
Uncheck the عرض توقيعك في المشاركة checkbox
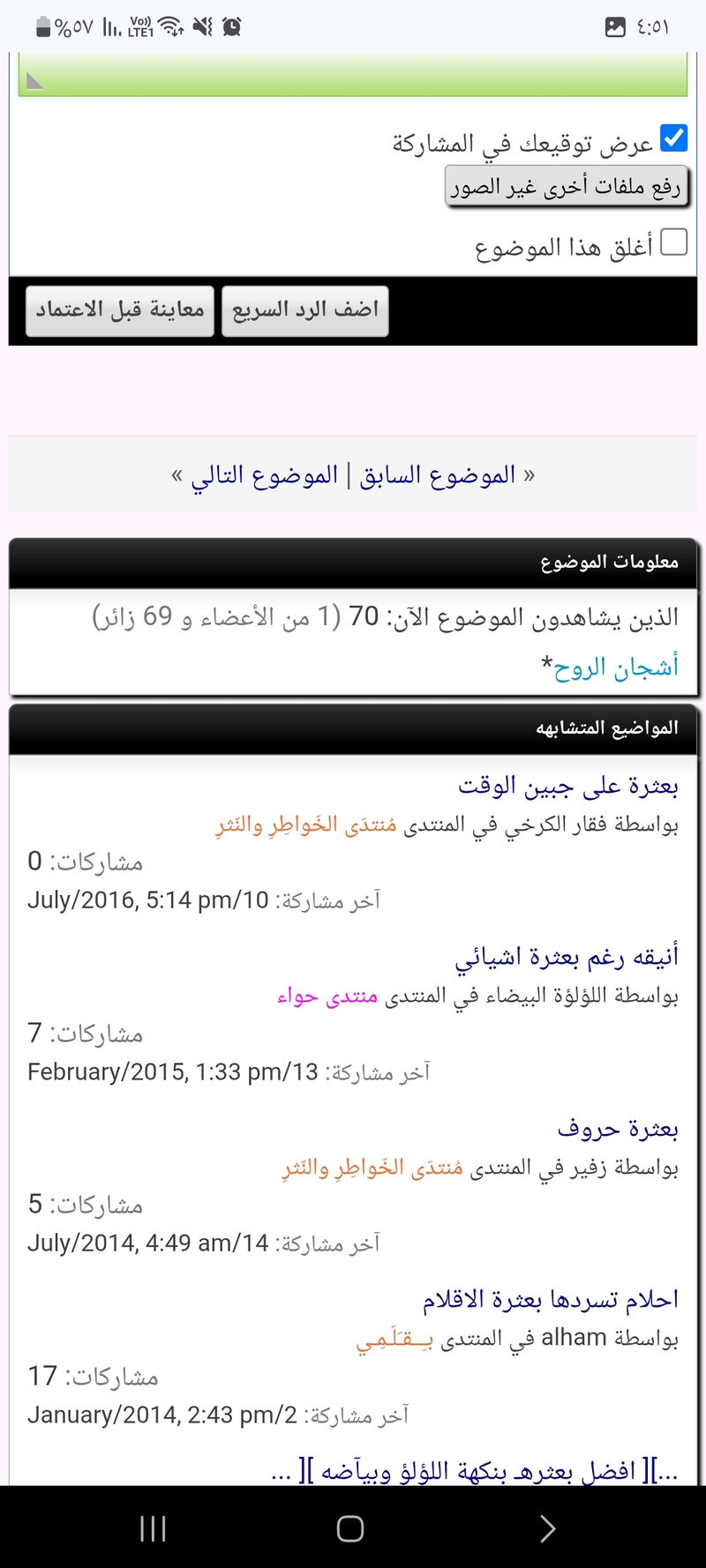coord(673,138)
